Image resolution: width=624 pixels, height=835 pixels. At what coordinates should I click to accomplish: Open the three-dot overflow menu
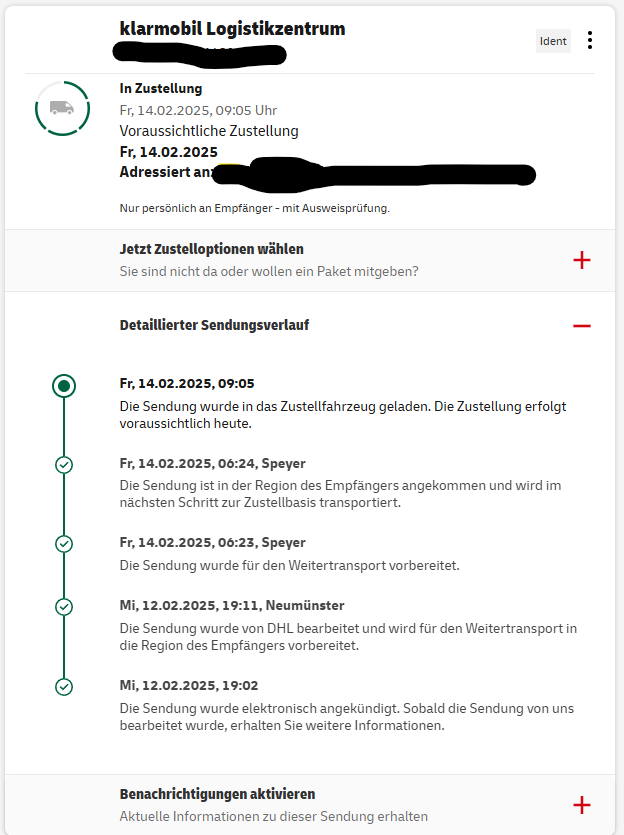[590, 41]
